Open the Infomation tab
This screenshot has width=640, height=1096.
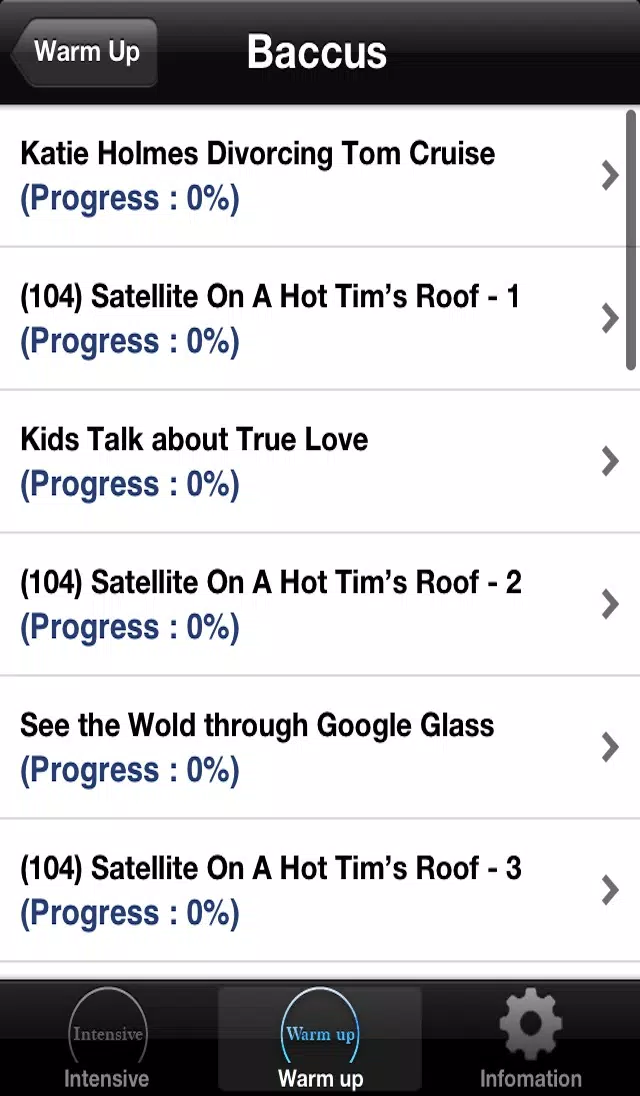point(530,1039)
